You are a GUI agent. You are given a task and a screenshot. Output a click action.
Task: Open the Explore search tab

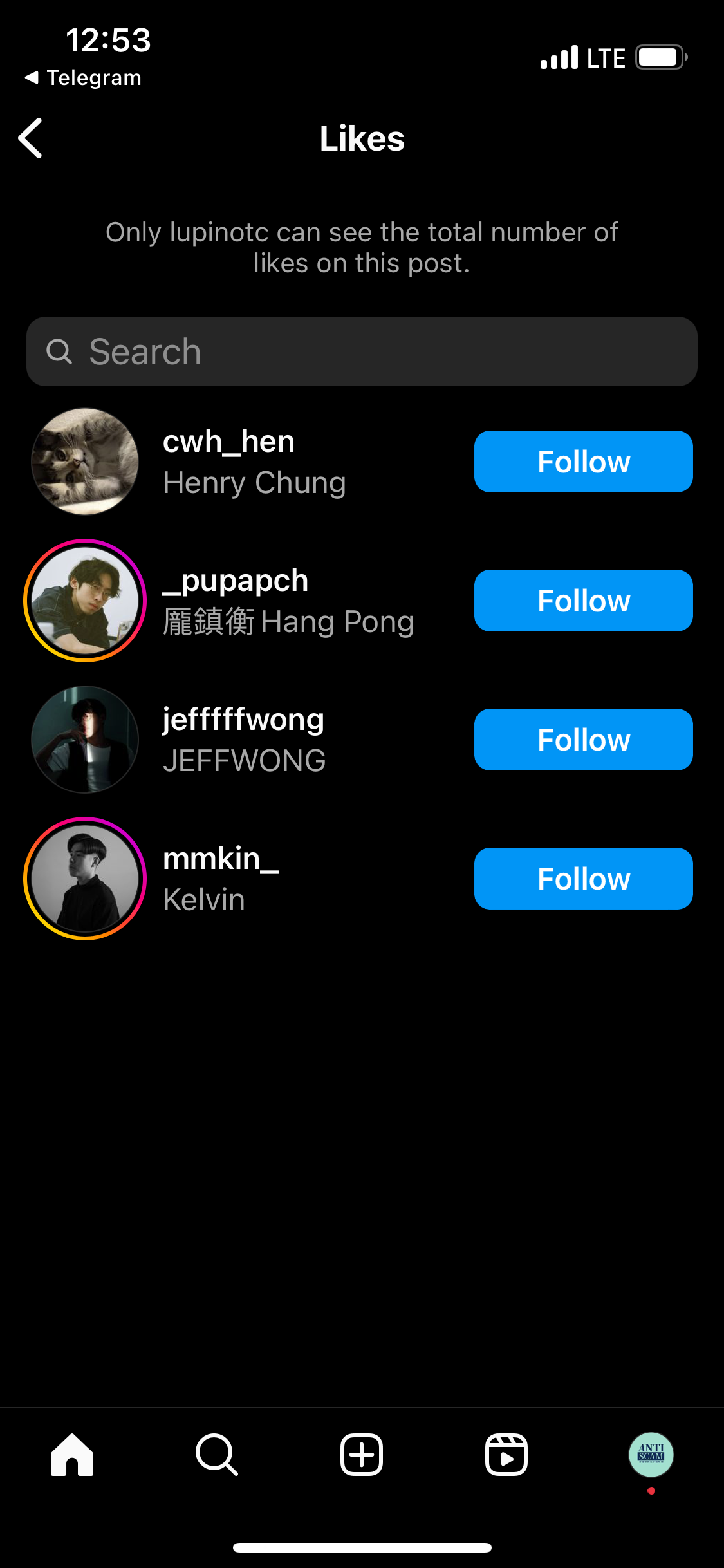coord(217,1455)
